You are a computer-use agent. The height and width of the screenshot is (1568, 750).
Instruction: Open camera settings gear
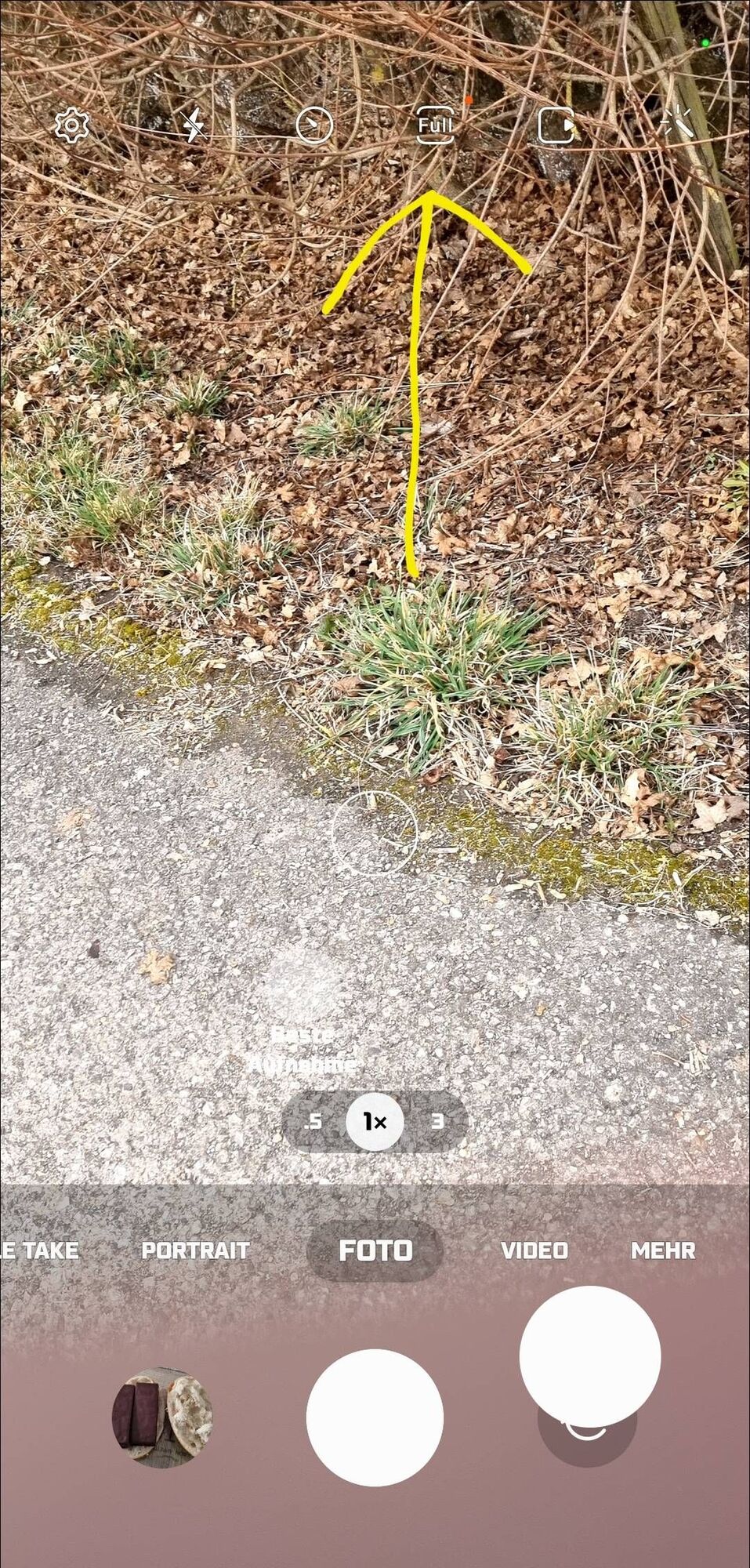[x=71, y=125]
